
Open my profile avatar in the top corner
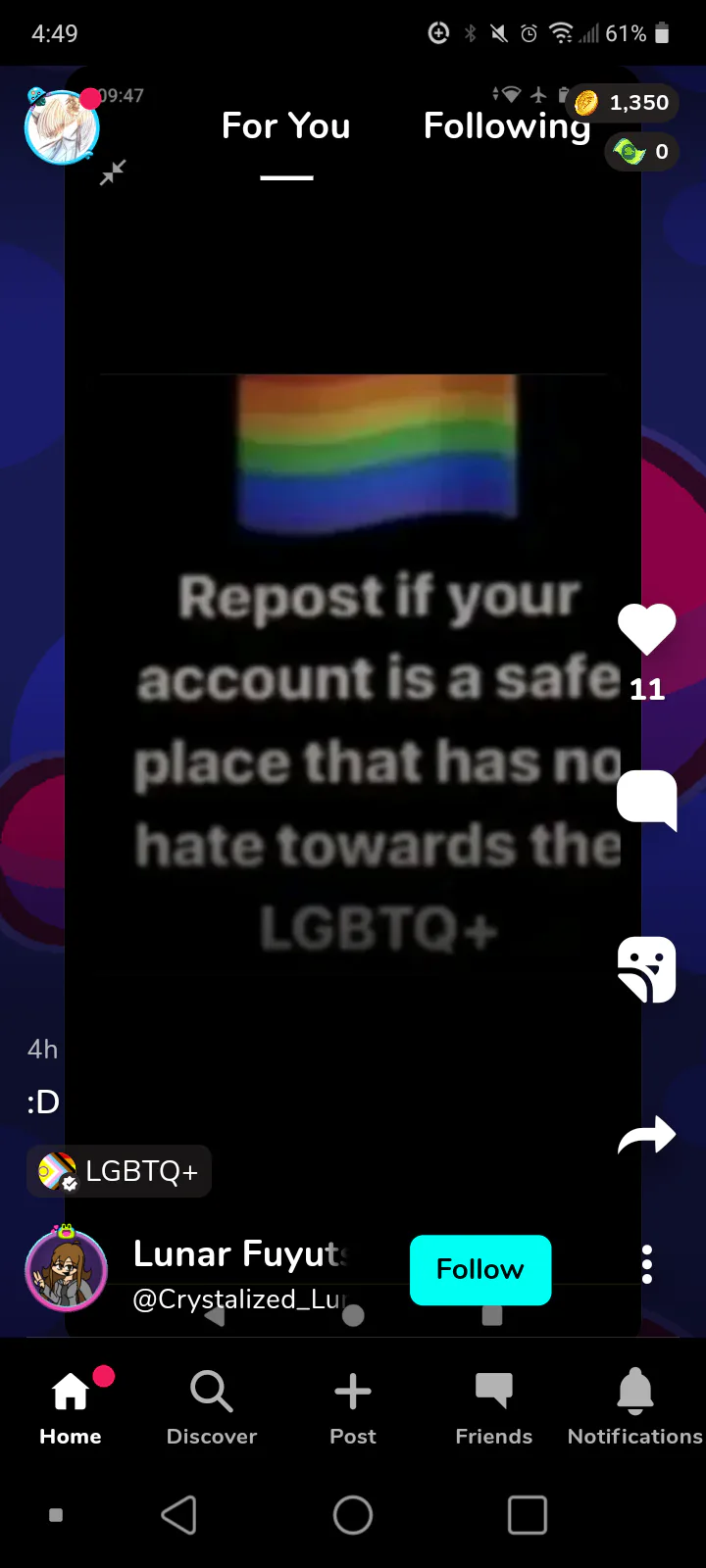63,127
